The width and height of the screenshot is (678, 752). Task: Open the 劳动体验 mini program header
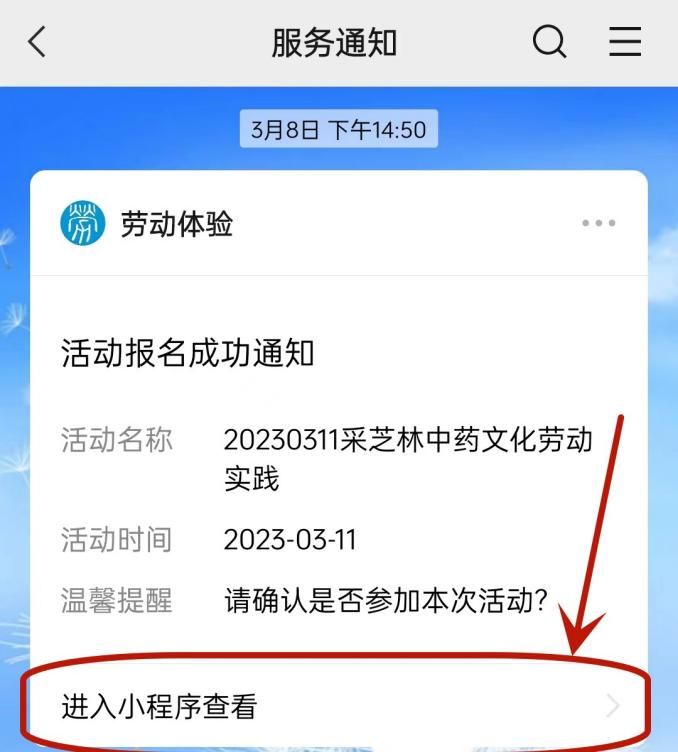click(x=175, y=224)
